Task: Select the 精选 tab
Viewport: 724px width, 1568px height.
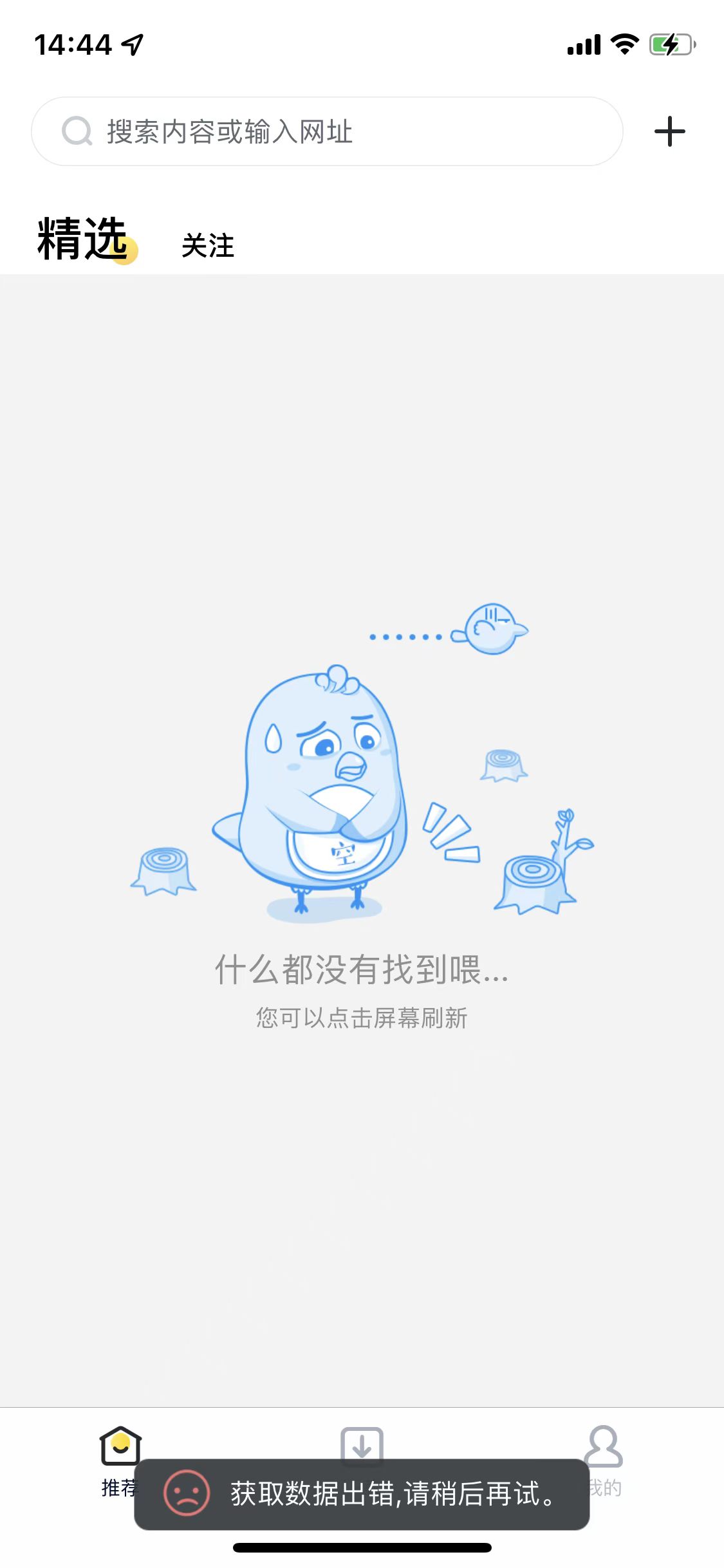Action: (84, 239)
